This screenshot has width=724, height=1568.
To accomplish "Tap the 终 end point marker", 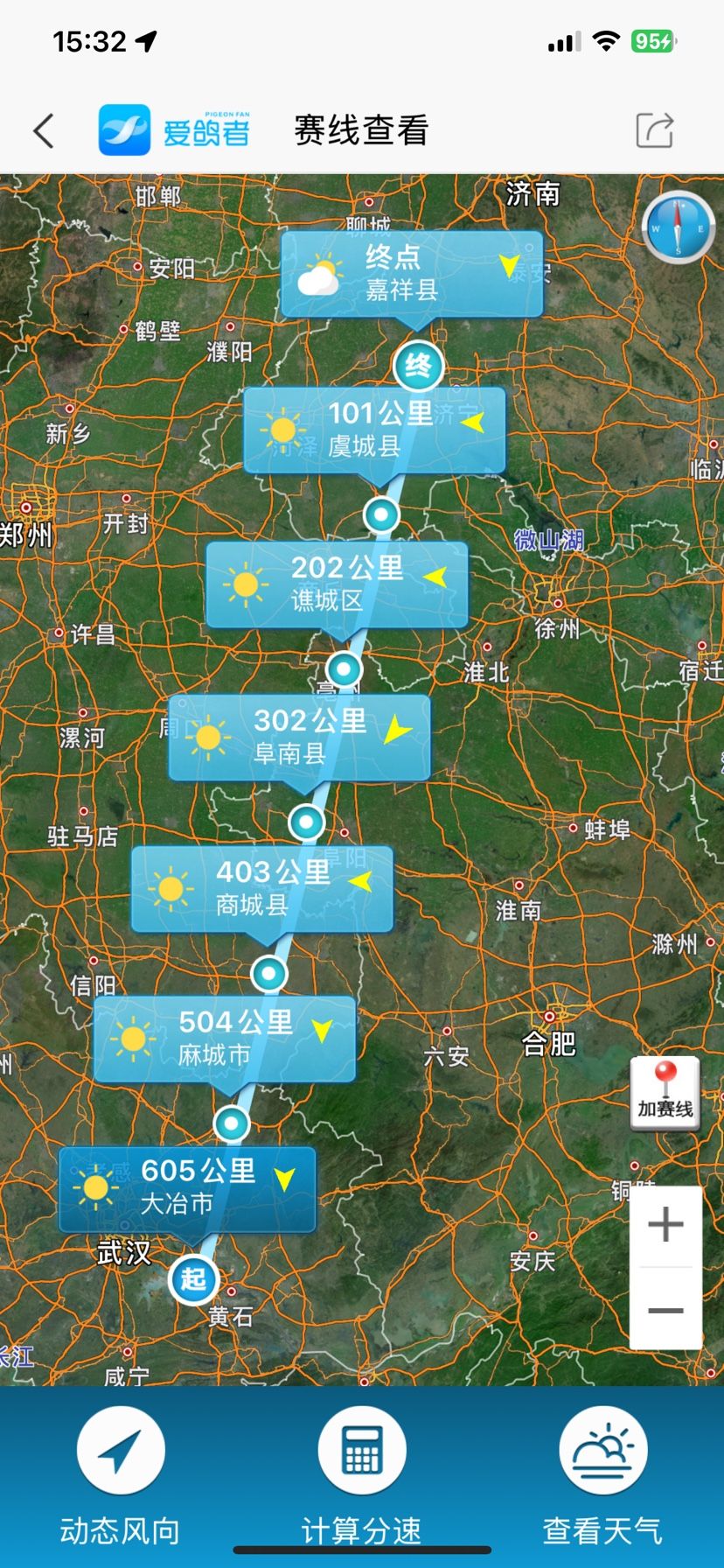I will click(x=418, y=365).
